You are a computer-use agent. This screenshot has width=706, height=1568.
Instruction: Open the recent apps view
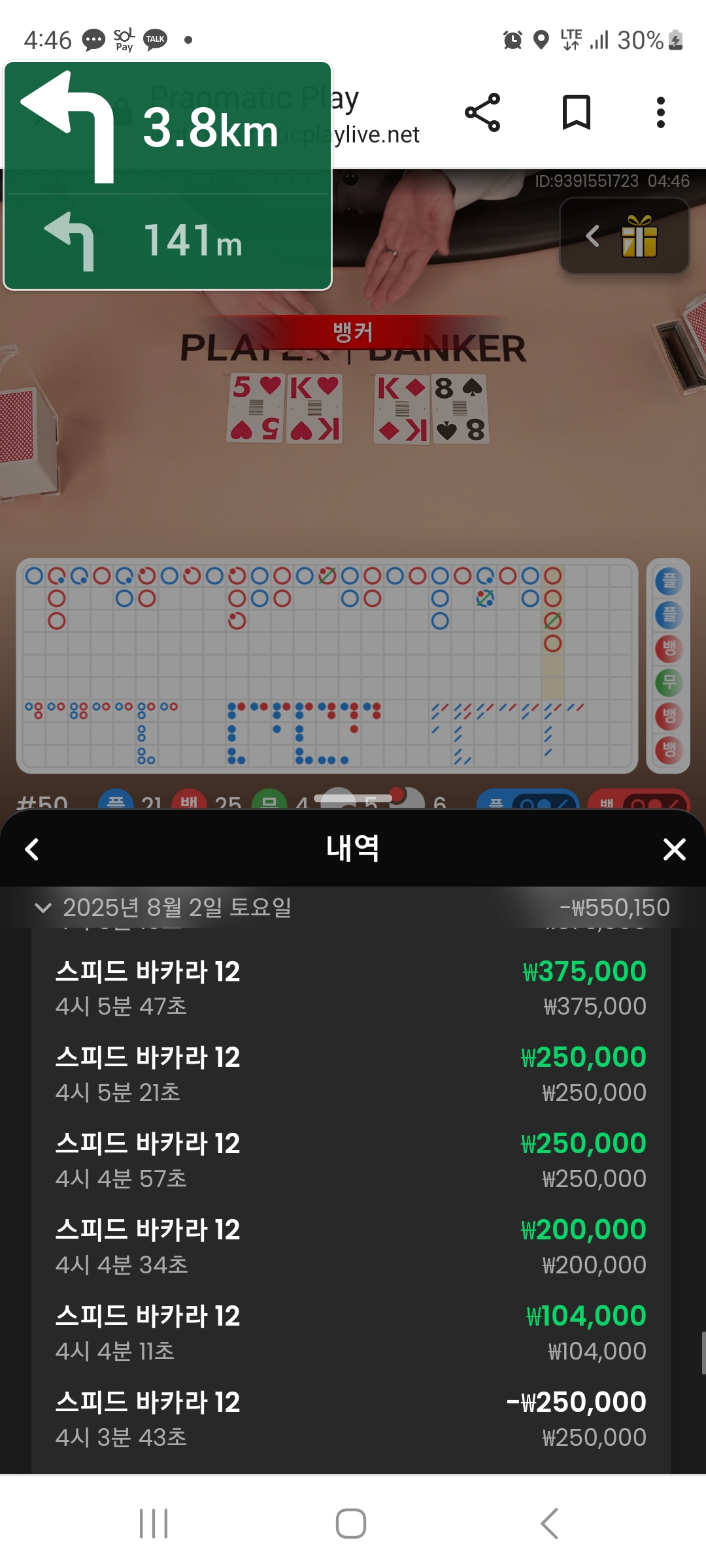click(154, 1524)
